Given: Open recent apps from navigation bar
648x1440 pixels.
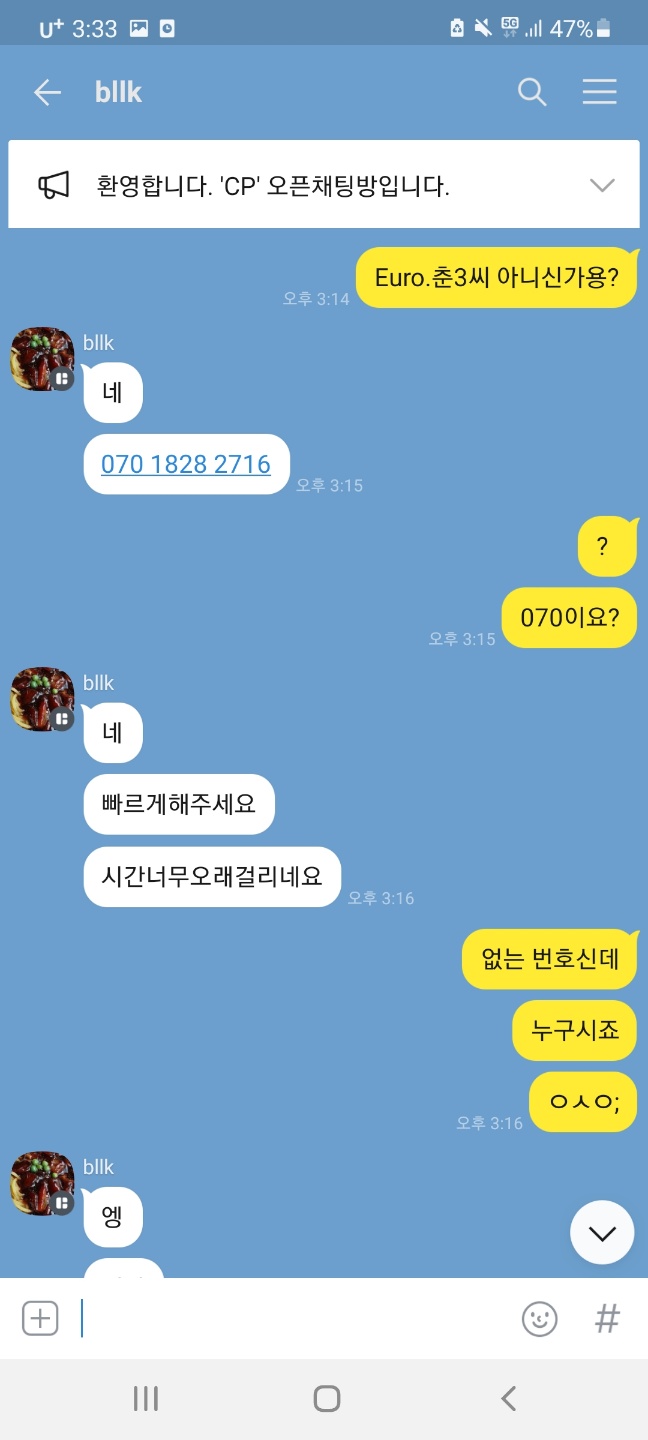Looking at the screenshot, I should (x=146, y=1398).
